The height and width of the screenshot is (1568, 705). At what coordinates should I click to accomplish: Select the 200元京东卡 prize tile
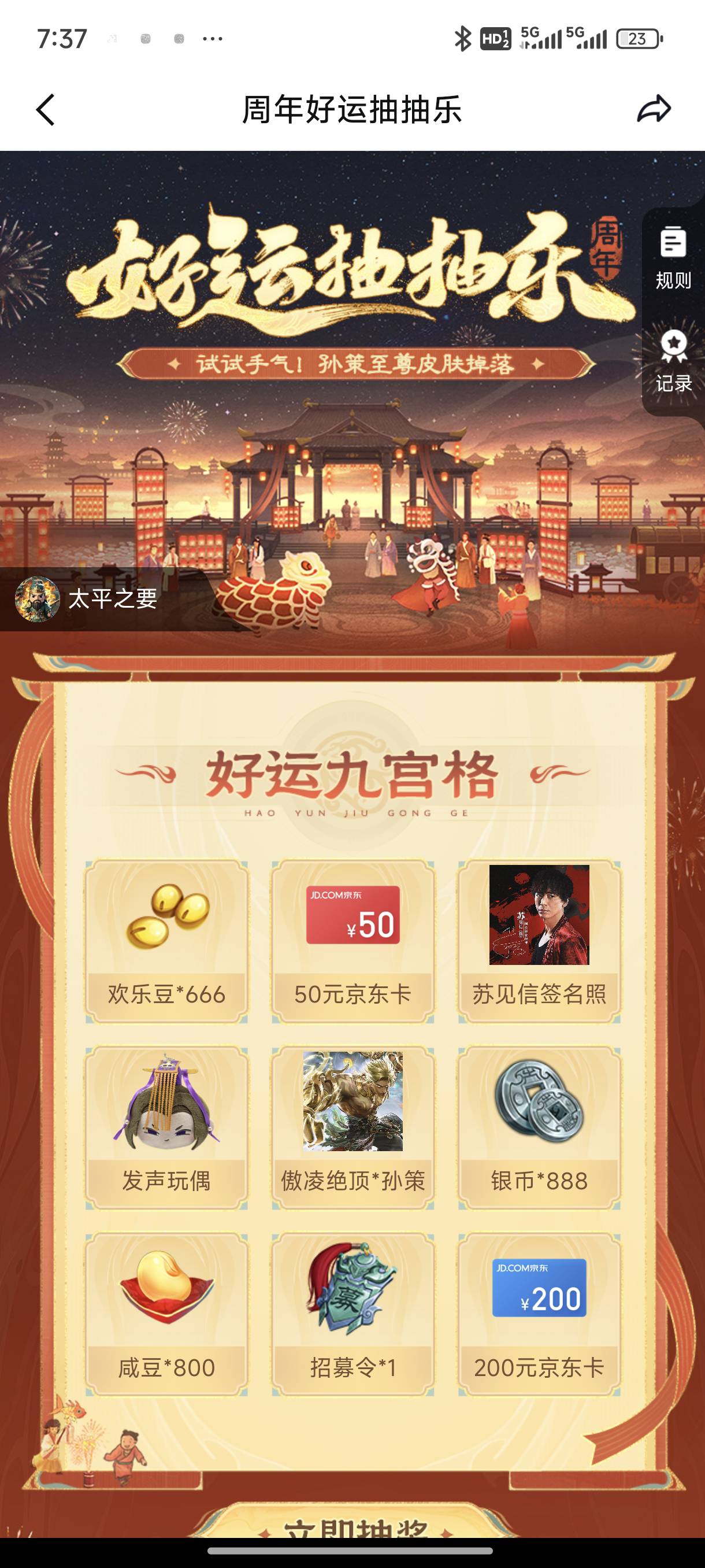click(539, 1314)
